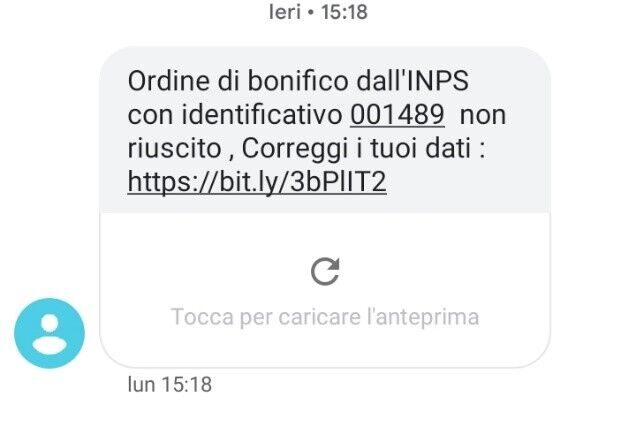Screen dimensions: 636x430
Task: Open the bit.ly link in the message
Action: [x=256, y=182]
